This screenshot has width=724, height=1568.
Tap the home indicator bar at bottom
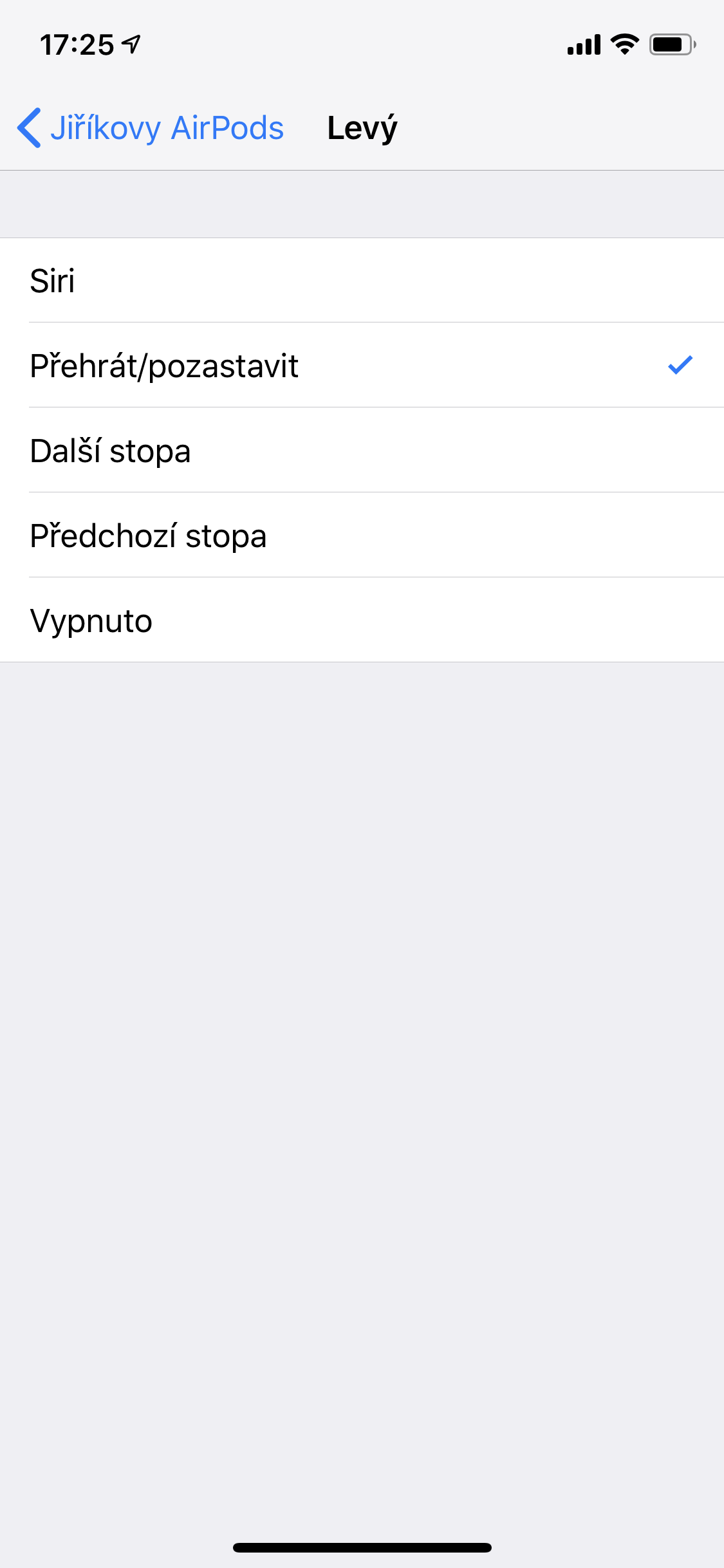362,1548
